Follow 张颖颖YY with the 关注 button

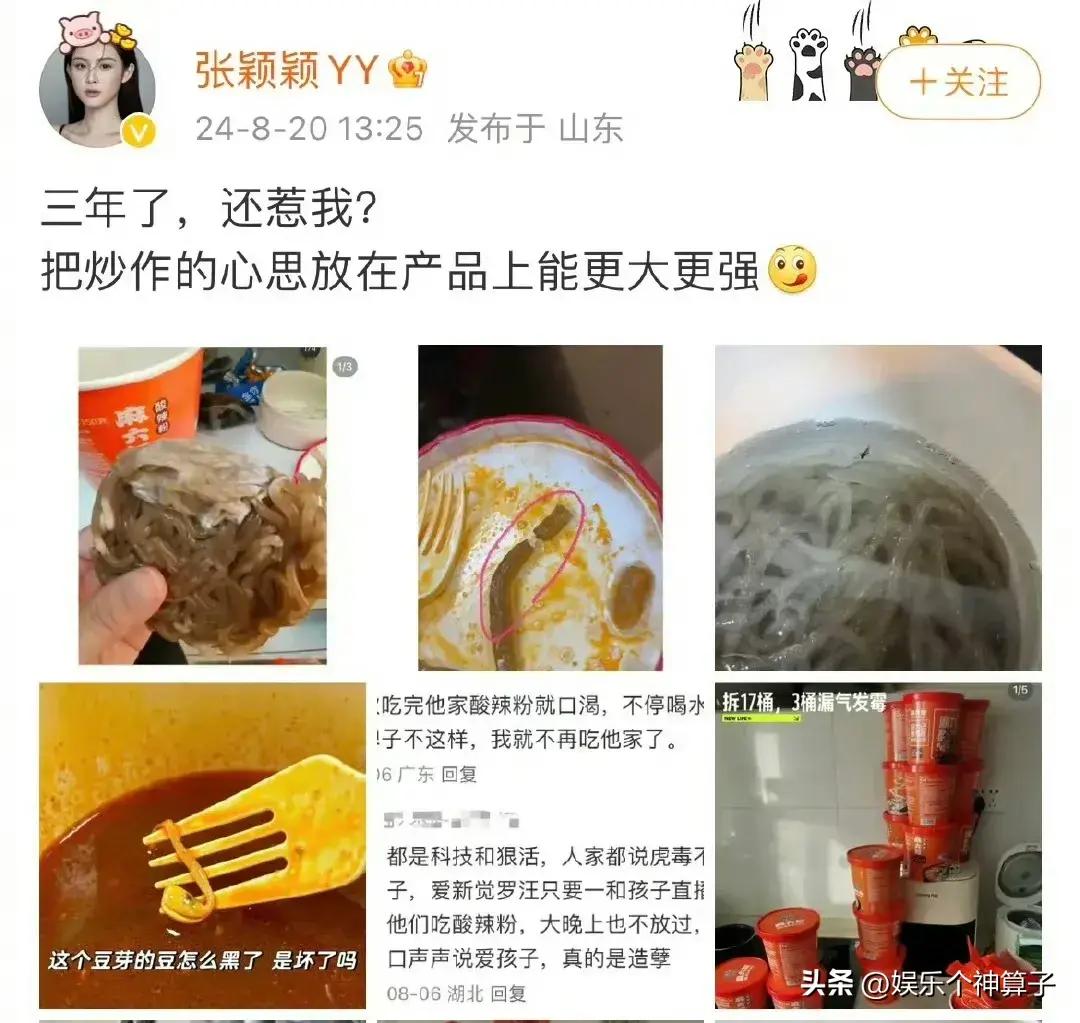pos(958,82)
